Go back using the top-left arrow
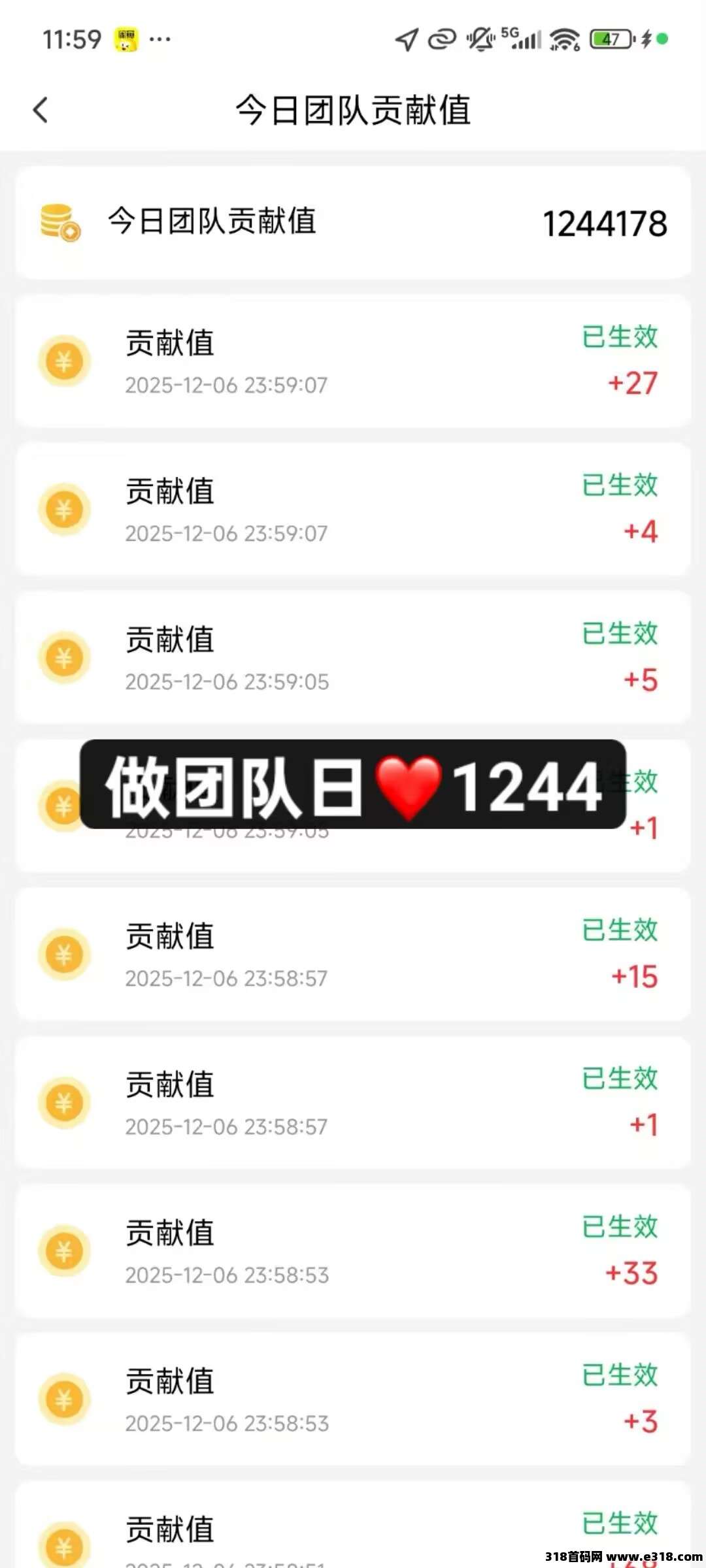The height and width of the screenshot is (1568, 706). pos(41,110)
